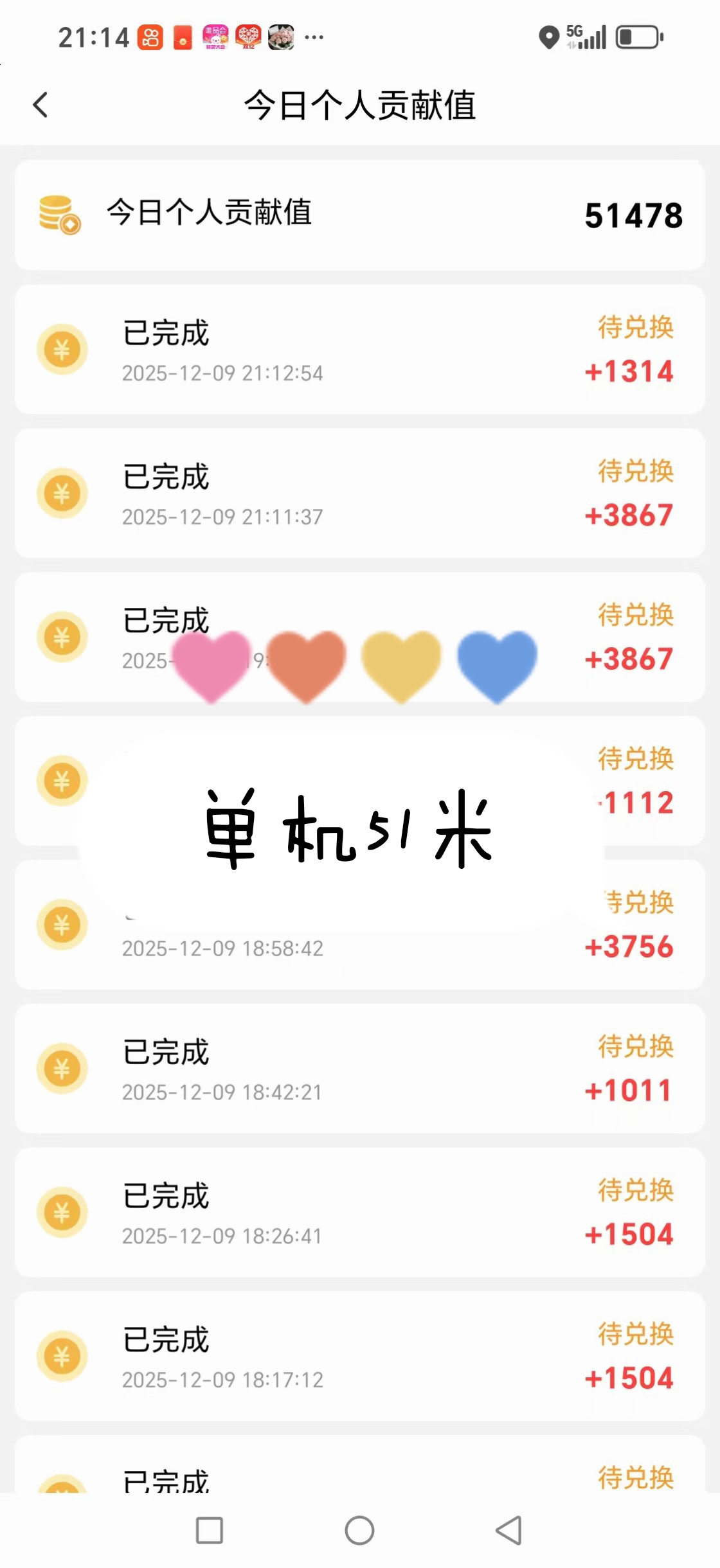Tap the location pin in status bar
This screenshot has width=720, height=1568.
pyautogui.click(x=550, y=39)
